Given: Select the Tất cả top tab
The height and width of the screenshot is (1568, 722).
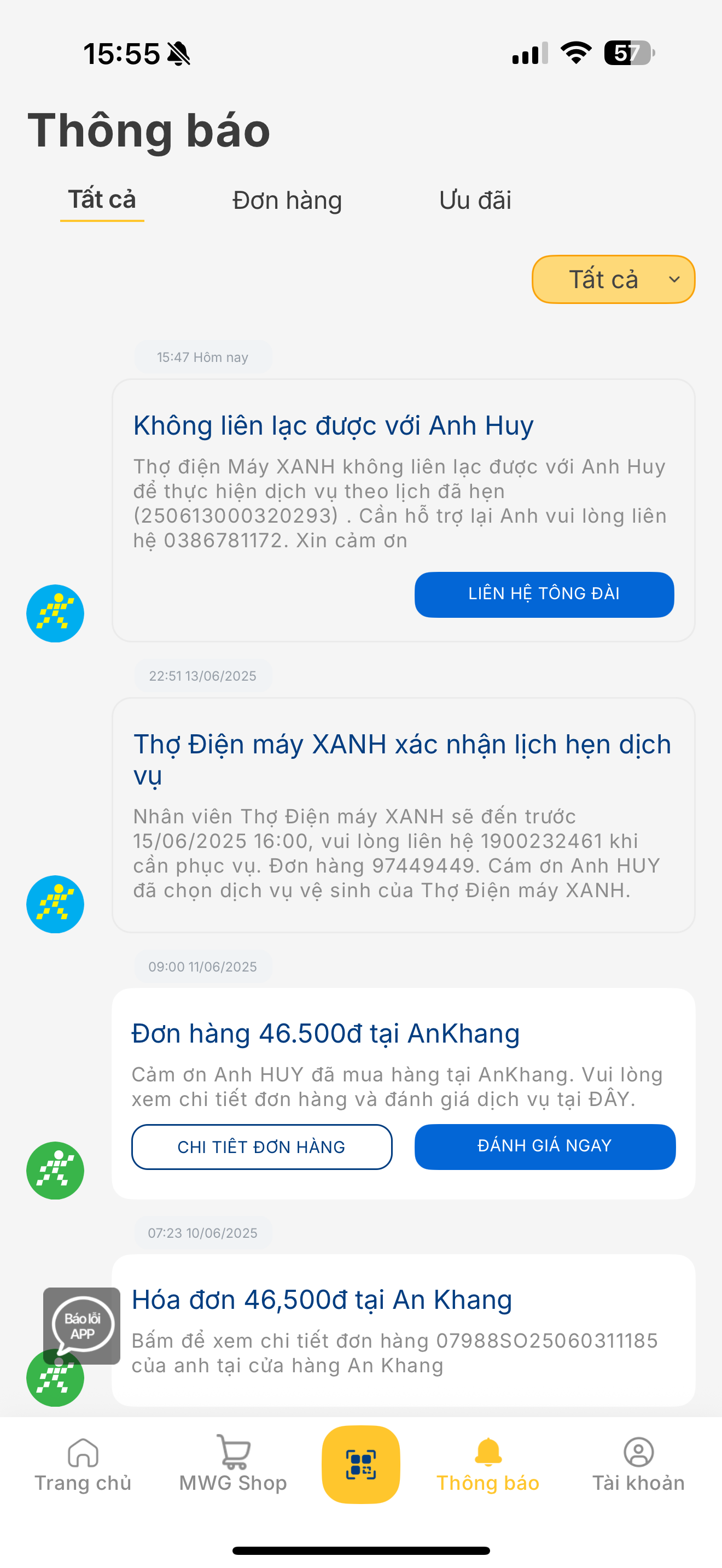Looking at the screenshot, I should (102, 200).
